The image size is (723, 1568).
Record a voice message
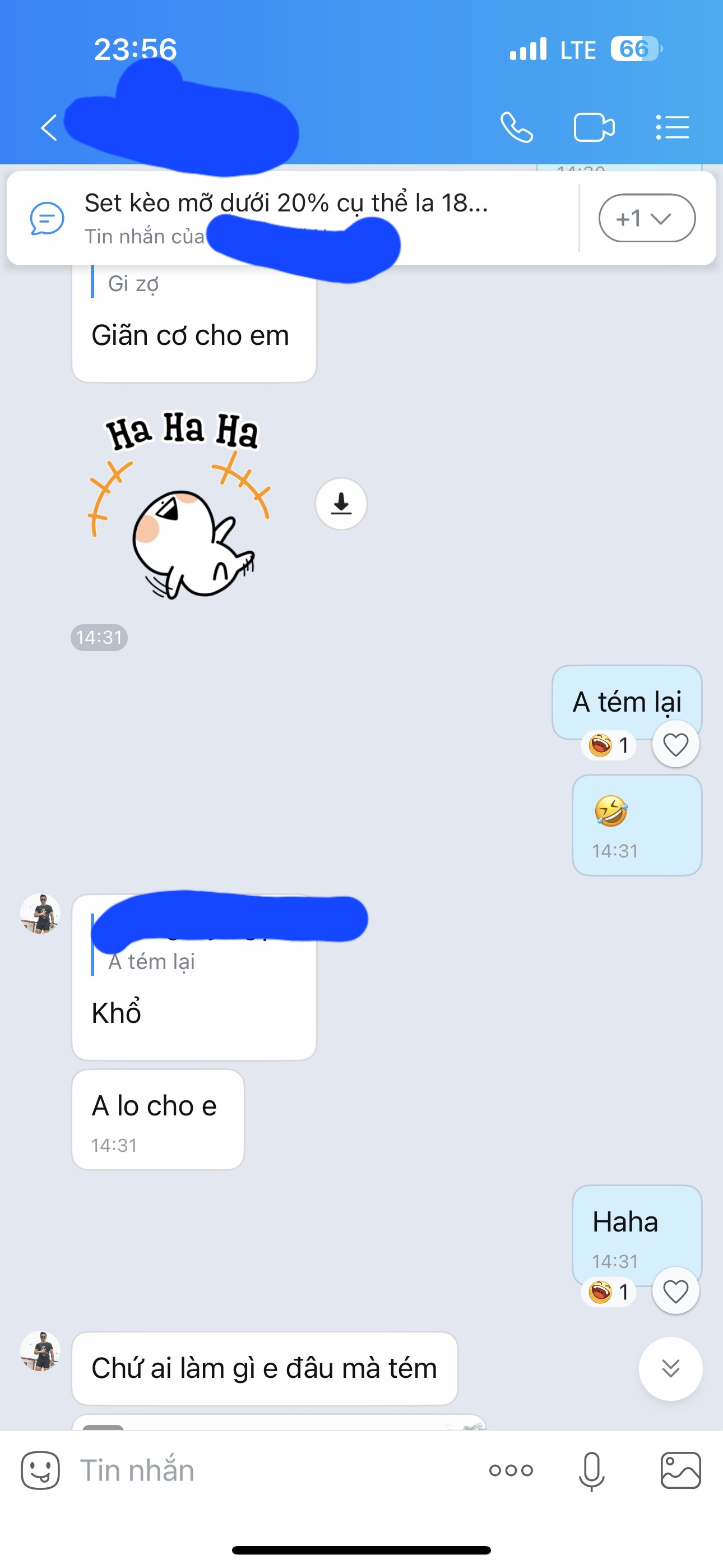point(591,1470)
